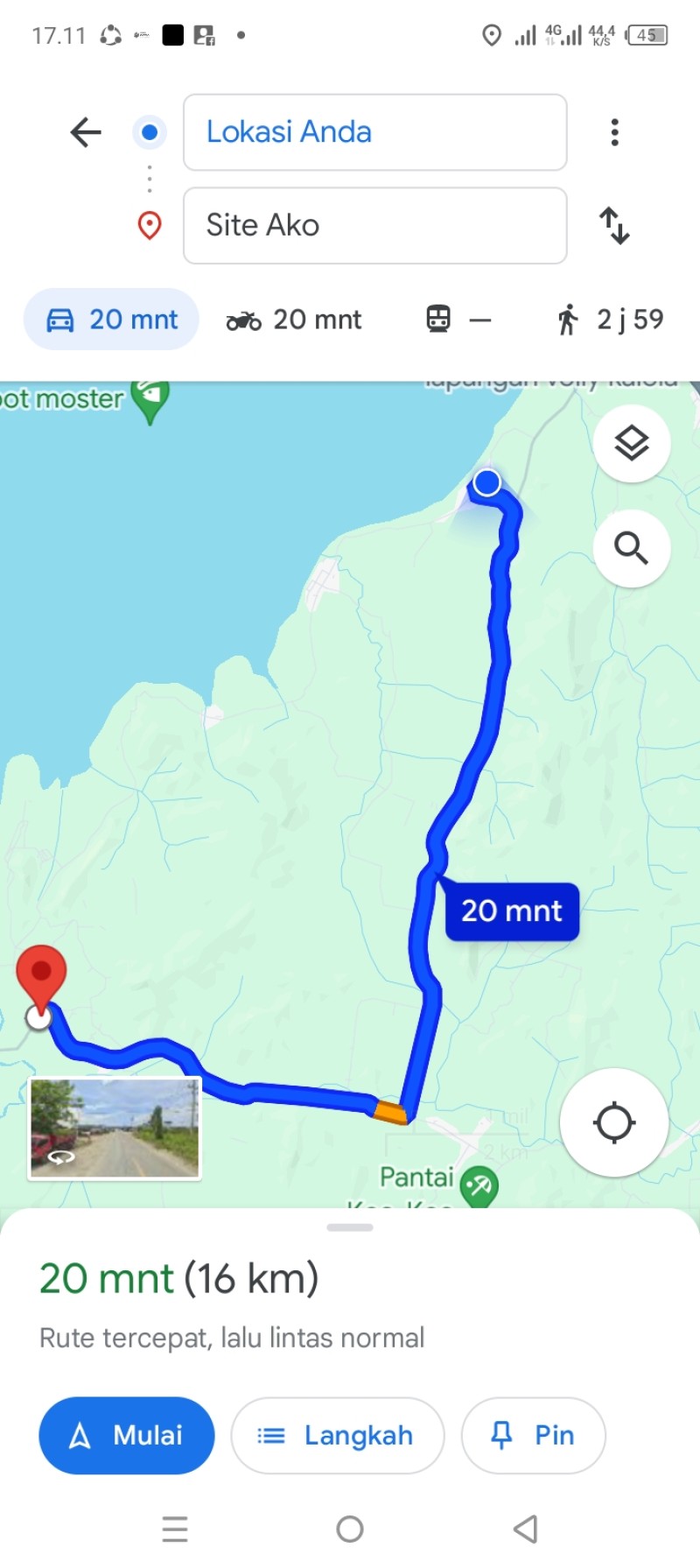700x1568 pixels.
Task: Expand the route details sheet handle
Action: click(350, 1227)
